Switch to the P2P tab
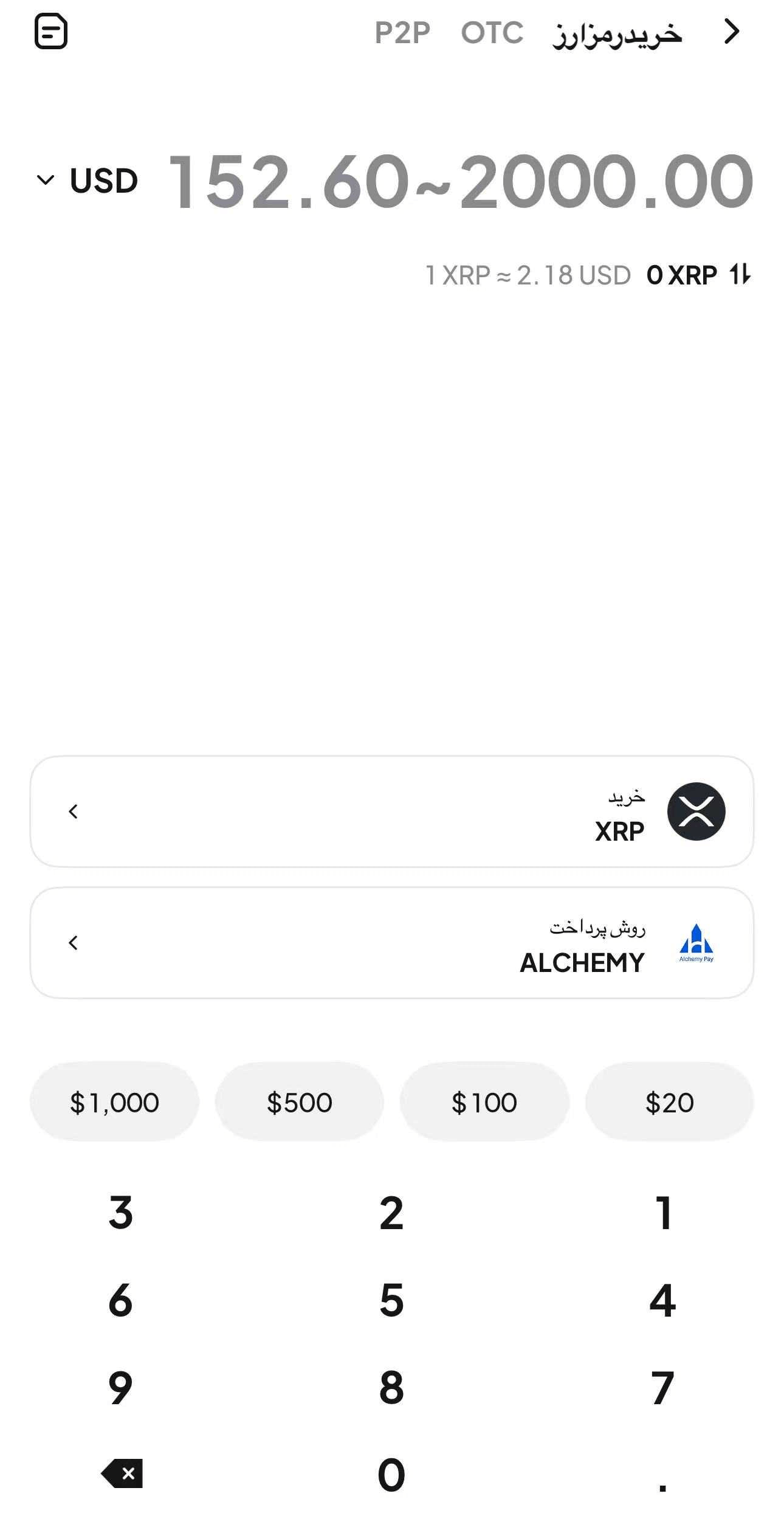The image size is (784, 1530). click(x=402, y=33)
